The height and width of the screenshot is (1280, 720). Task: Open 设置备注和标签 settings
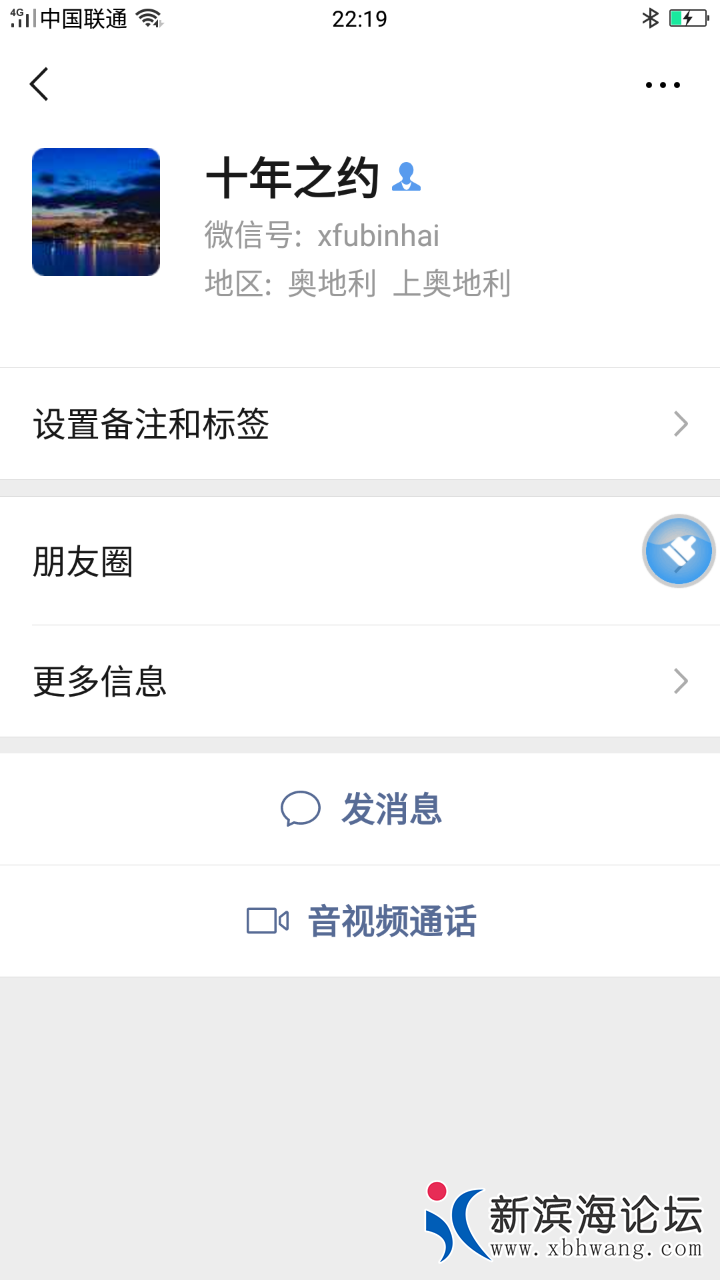tap(360, 424)
